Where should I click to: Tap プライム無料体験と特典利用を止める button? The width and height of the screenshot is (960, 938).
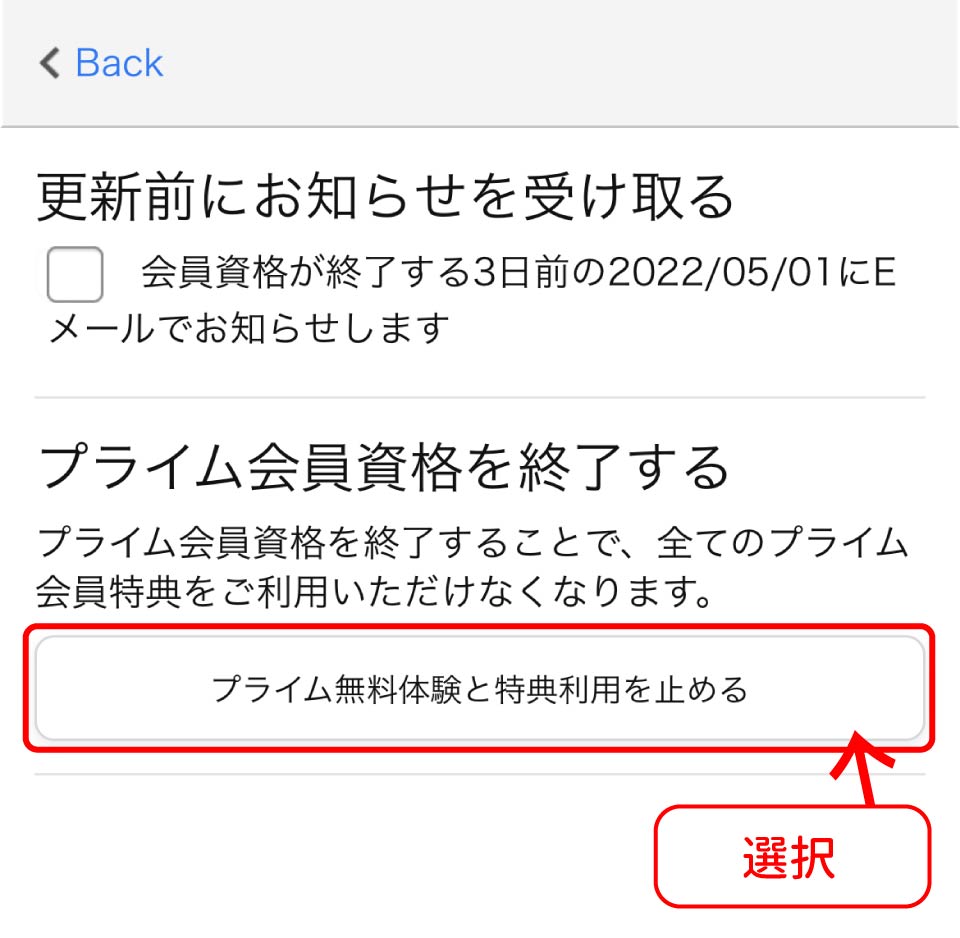[x=480, y=689]
